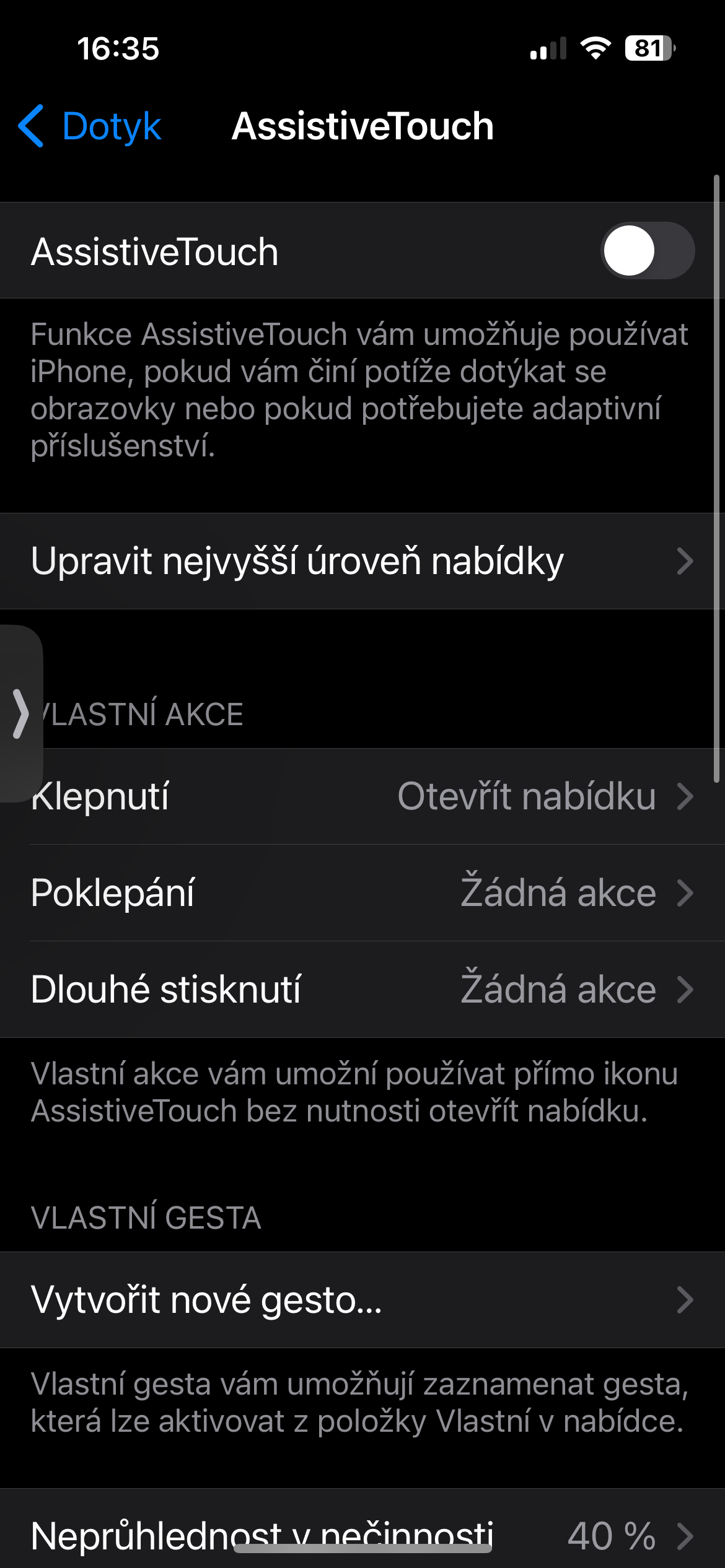The width and height of the screenshot is (725, 1568).
Task: Open Upravit nejvyšší úroveň nabídky
Action: [x=362, y=561]
